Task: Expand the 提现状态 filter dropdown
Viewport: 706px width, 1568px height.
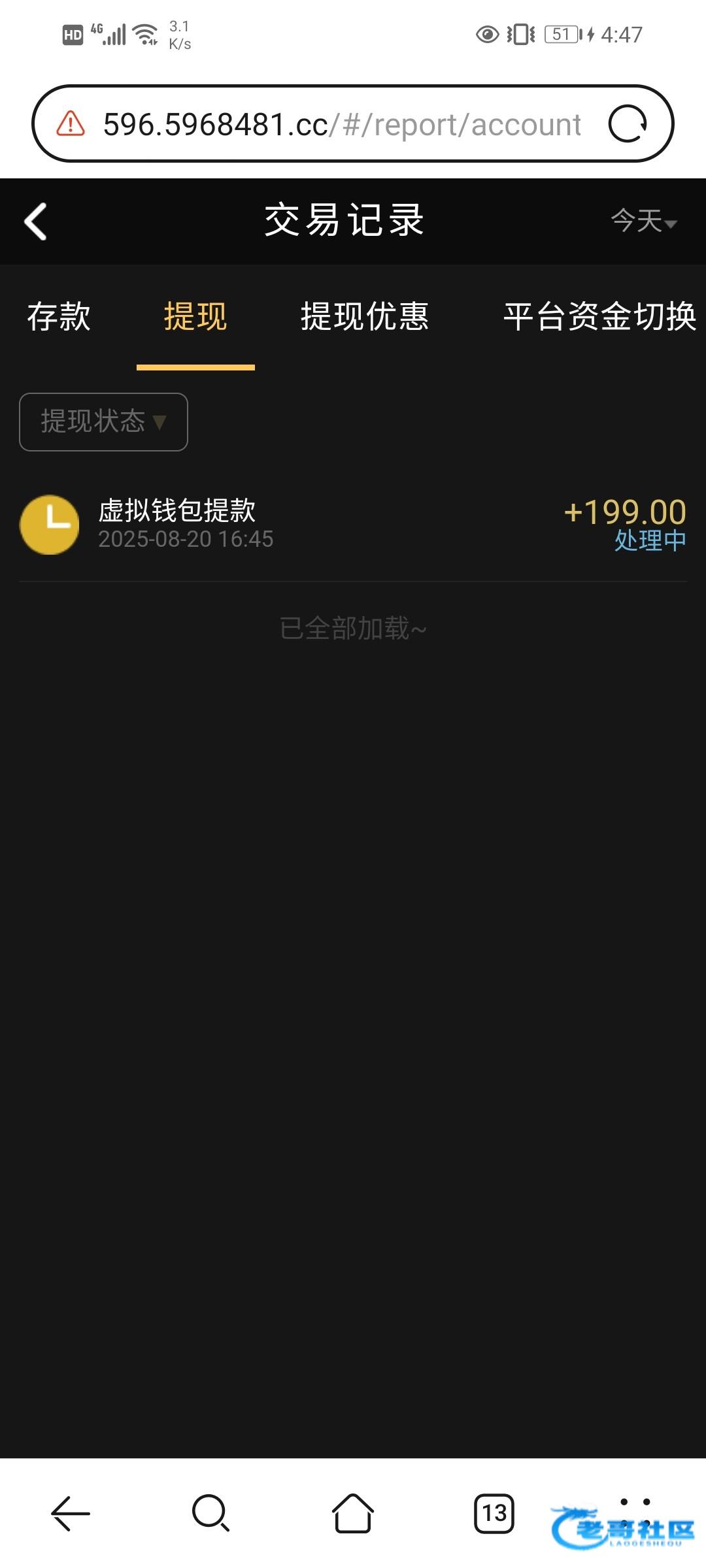Action: (x=103, y=422)
